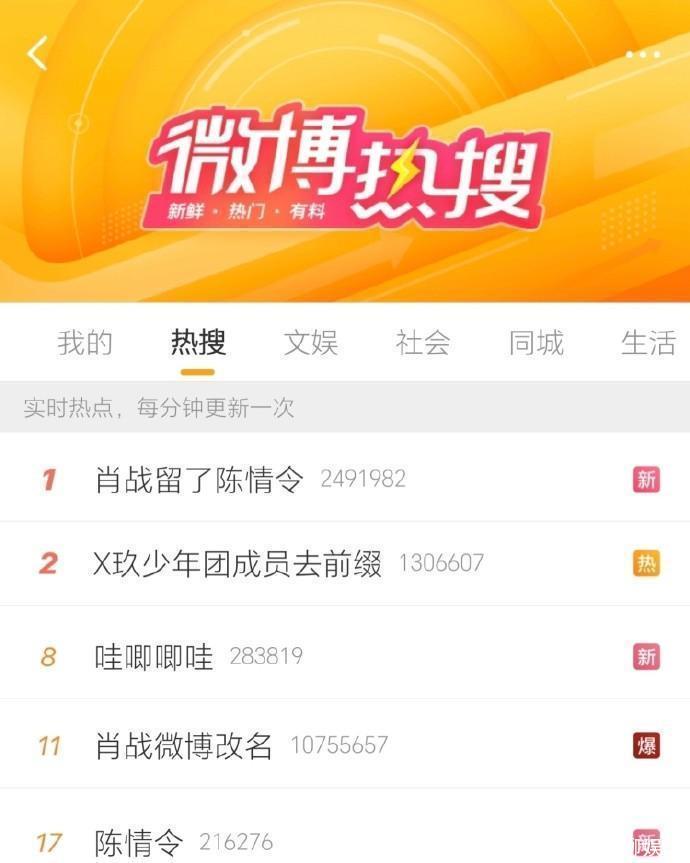Open the three-dot overflow menu

click(x=642, y=55)
